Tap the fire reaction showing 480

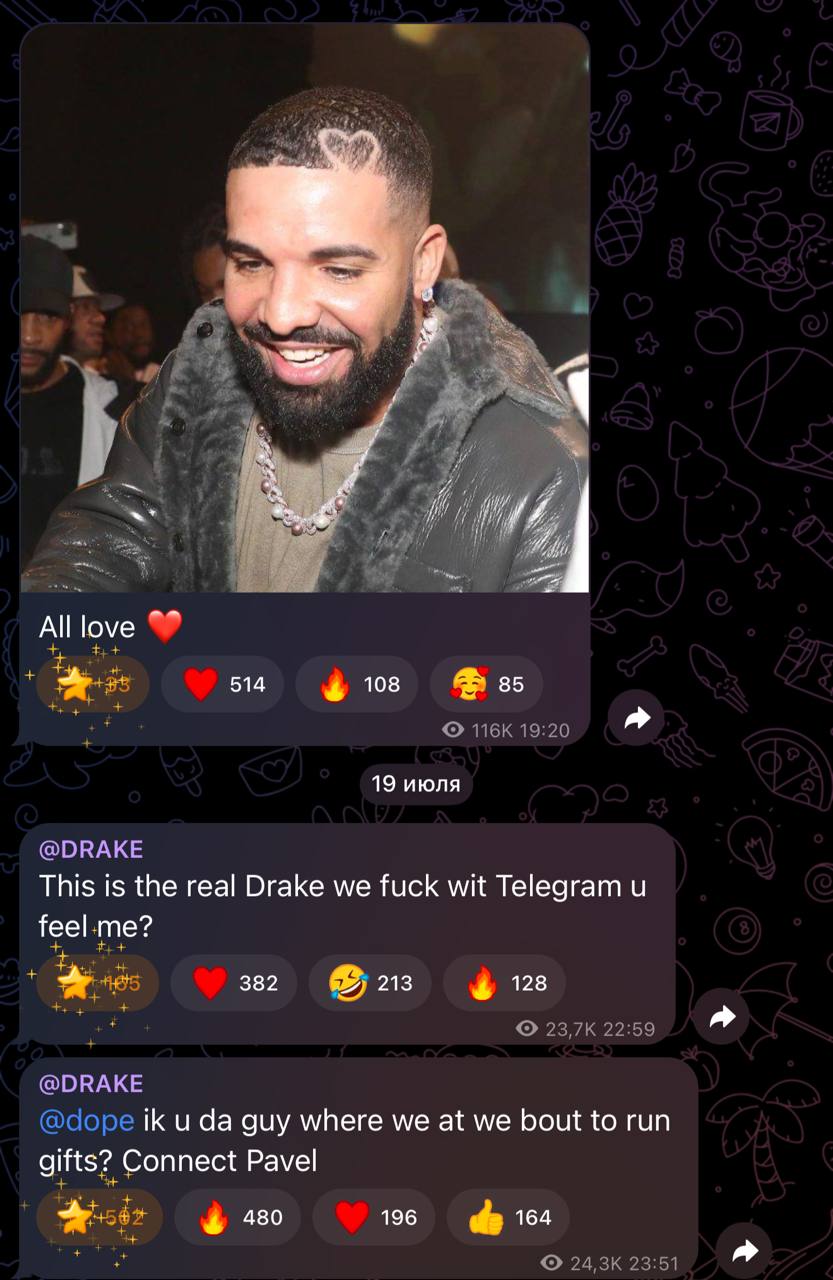pyautogui.click(x=238, y=1217)
